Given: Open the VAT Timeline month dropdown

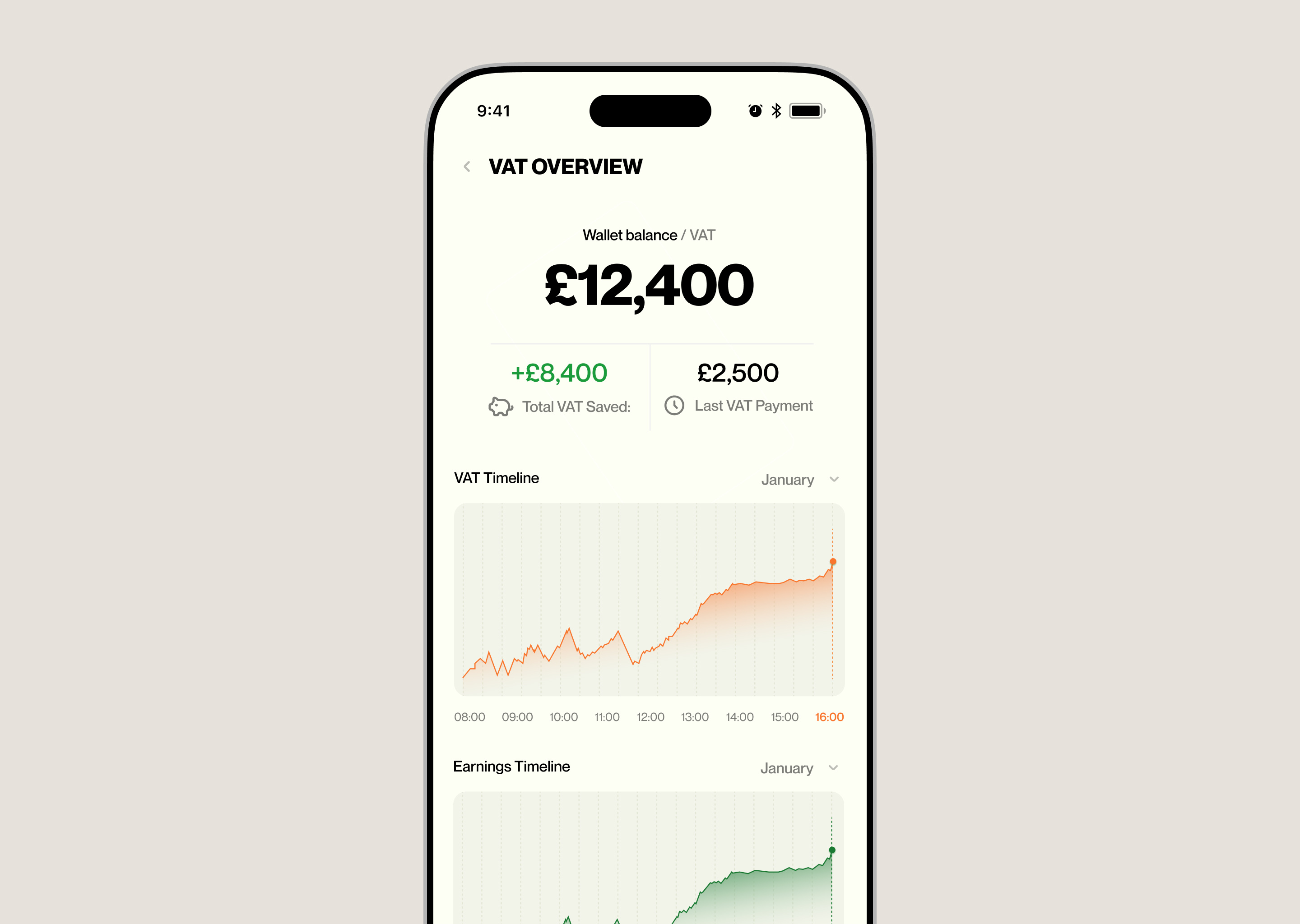Looking at the screenshot, I should click(x=799, y=480).
